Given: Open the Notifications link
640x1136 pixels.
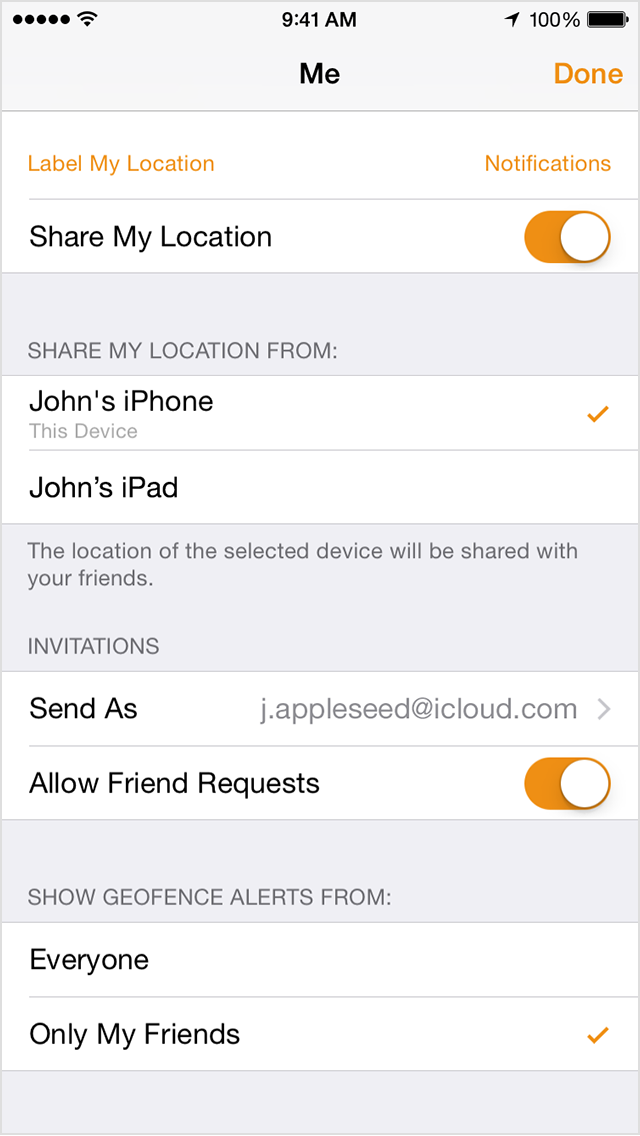Looking at the screenshot, I should click(547, 164).
